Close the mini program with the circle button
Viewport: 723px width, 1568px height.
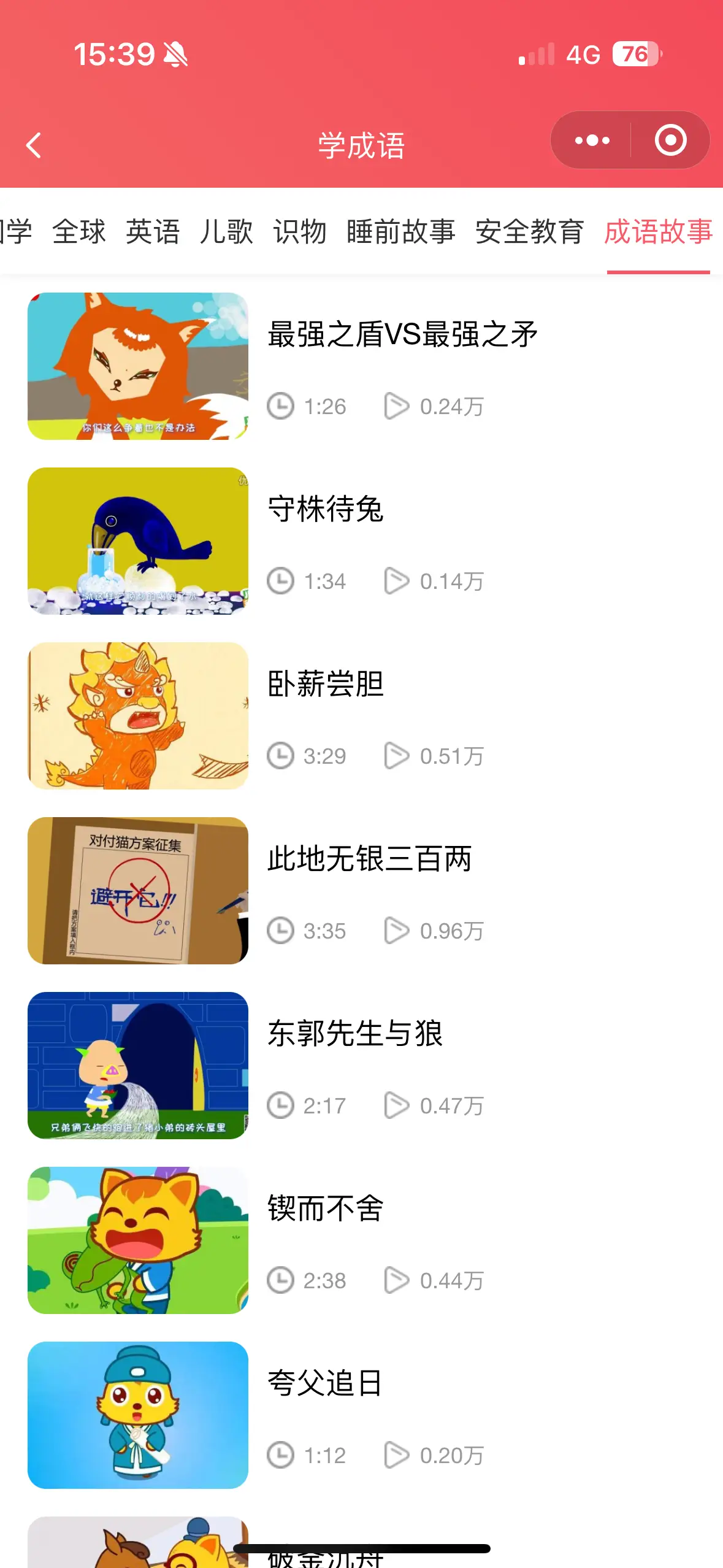coord(670,140)
